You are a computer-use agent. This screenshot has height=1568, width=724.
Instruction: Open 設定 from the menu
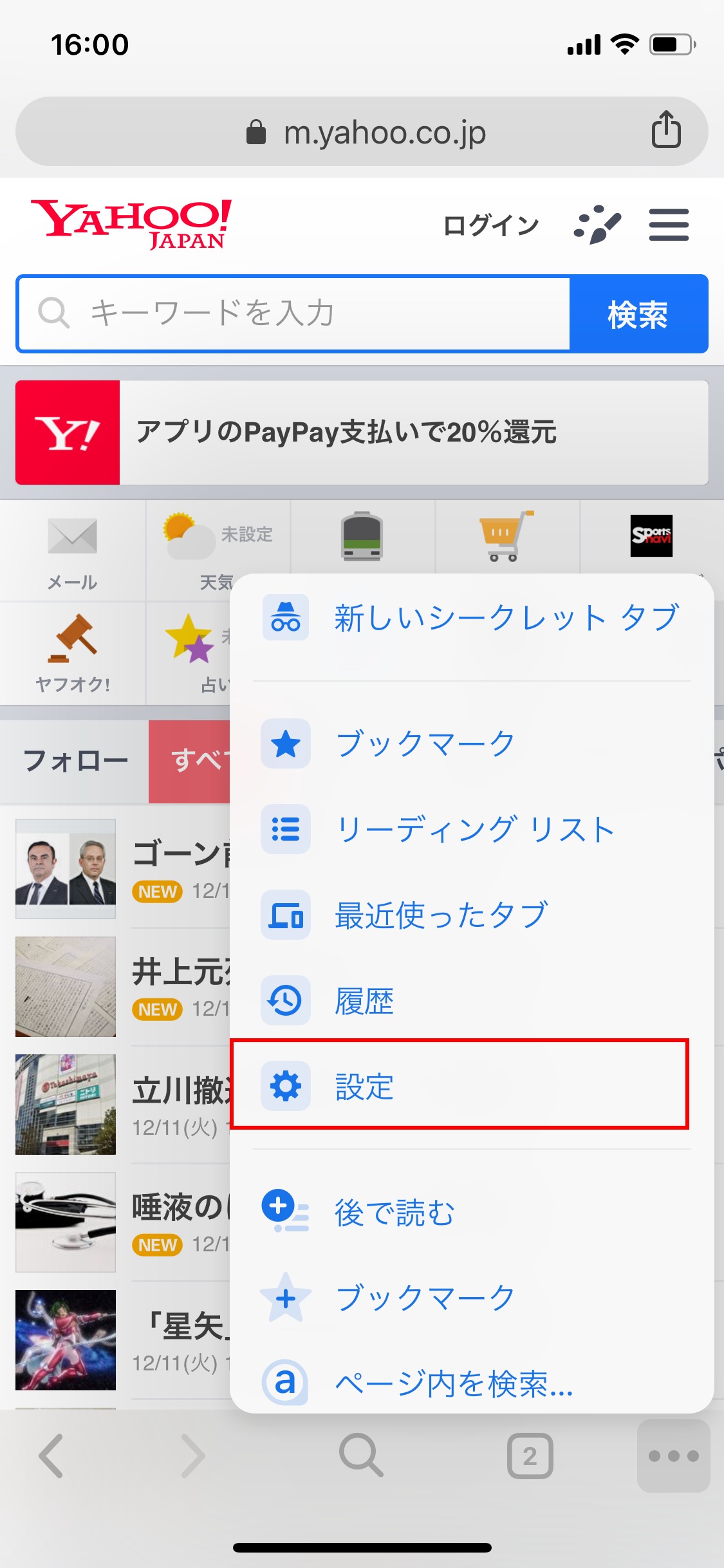(458, 1085)
